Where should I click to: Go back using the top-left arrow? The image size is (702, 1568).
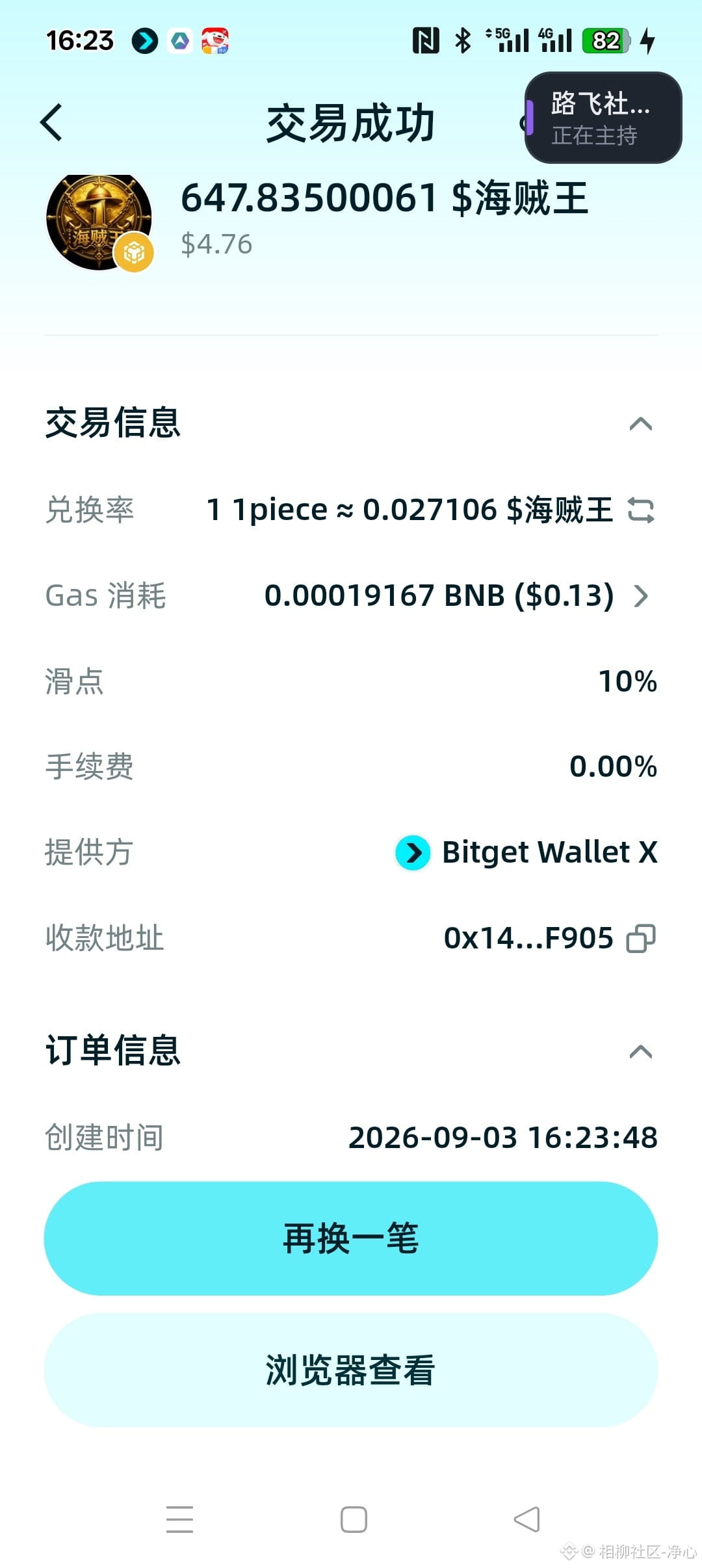[51, 122]
